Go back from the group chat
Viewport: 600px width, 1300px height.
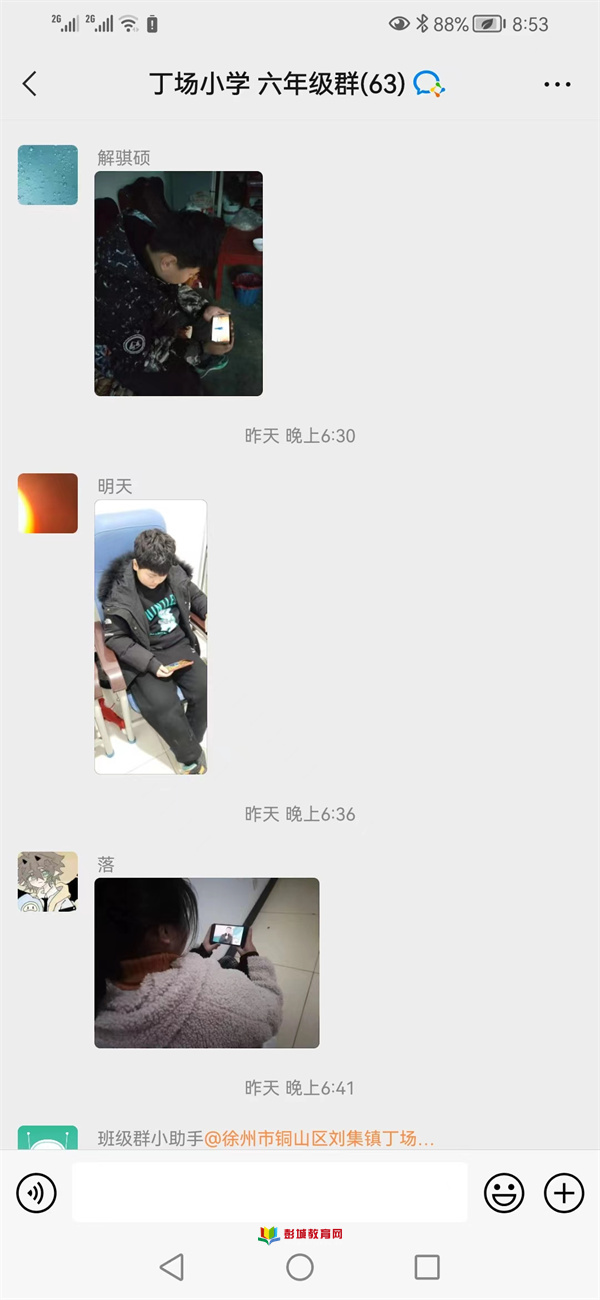(x=30, y=84)
